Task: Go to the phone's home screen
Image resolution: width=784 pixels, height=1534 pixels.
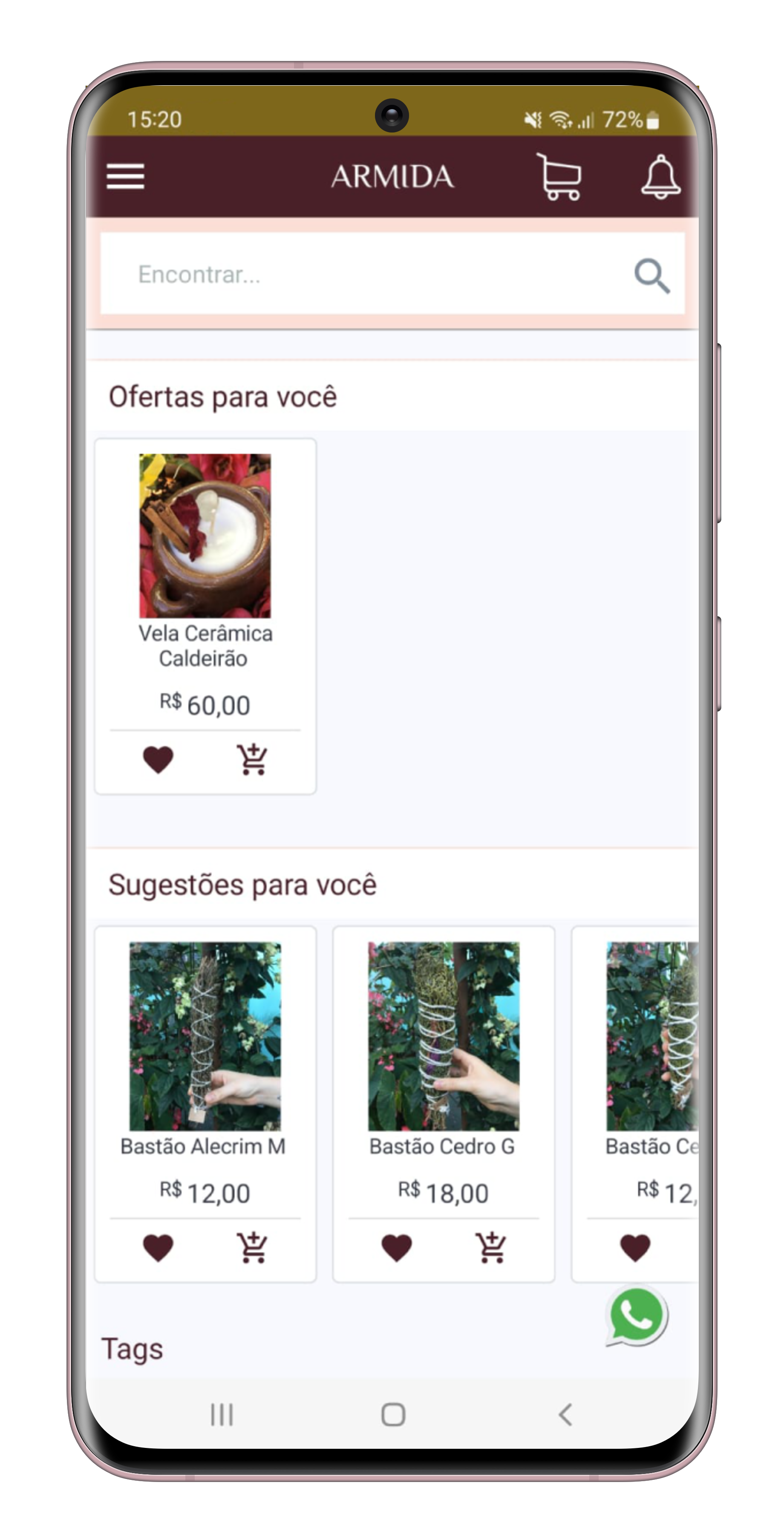Action: coord(393,1414)
